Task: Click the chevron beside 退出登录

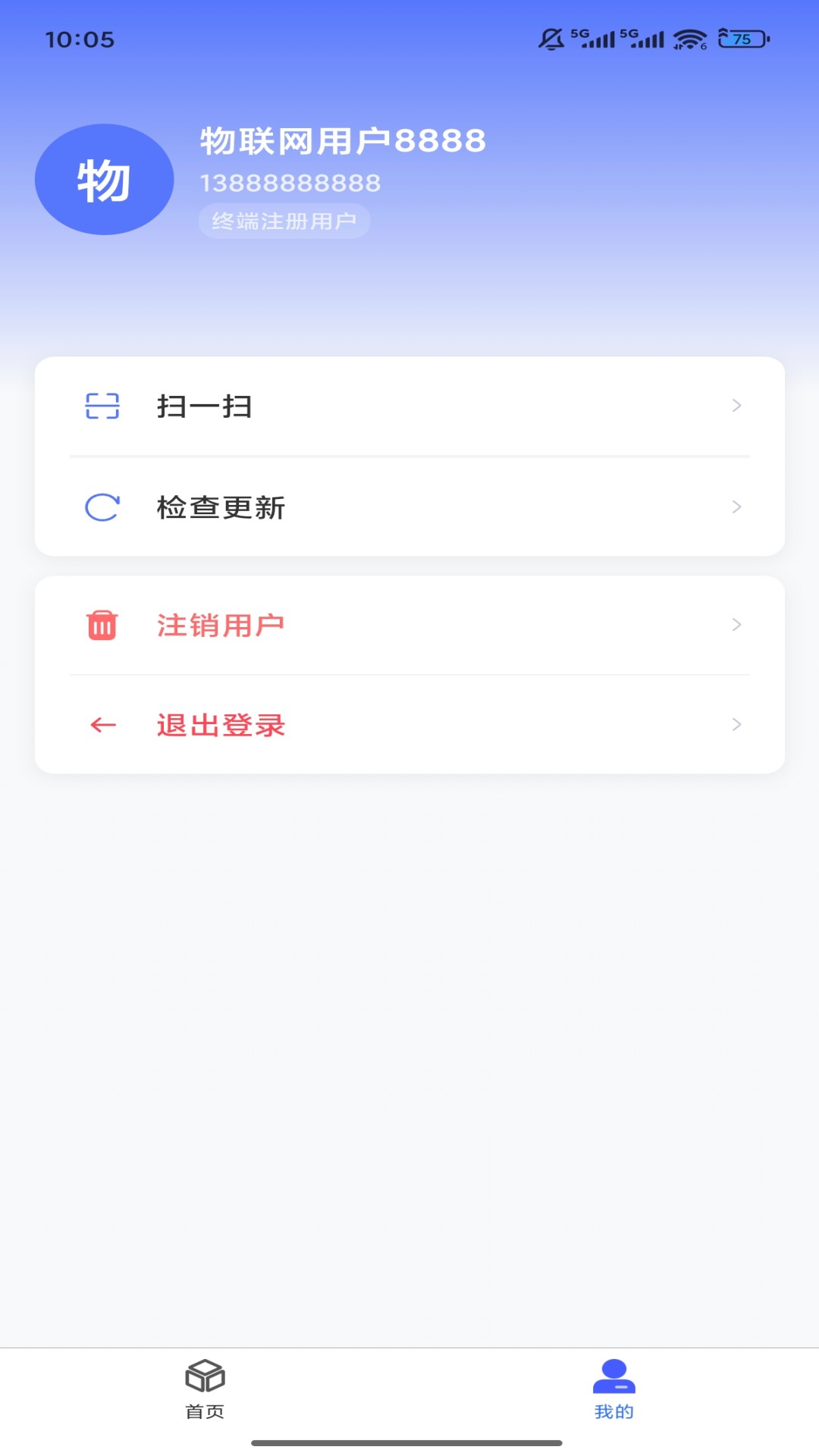Action: (736, 724)
